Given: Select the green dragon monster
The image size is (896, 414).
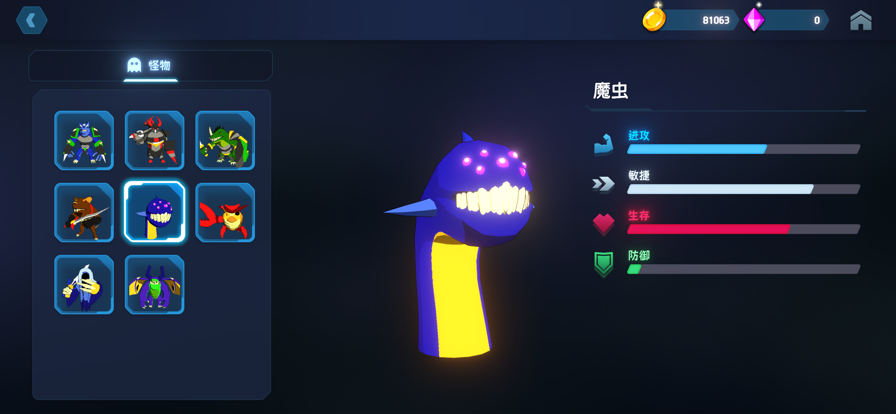Looking at the screenshot, I should pos(225,141).
